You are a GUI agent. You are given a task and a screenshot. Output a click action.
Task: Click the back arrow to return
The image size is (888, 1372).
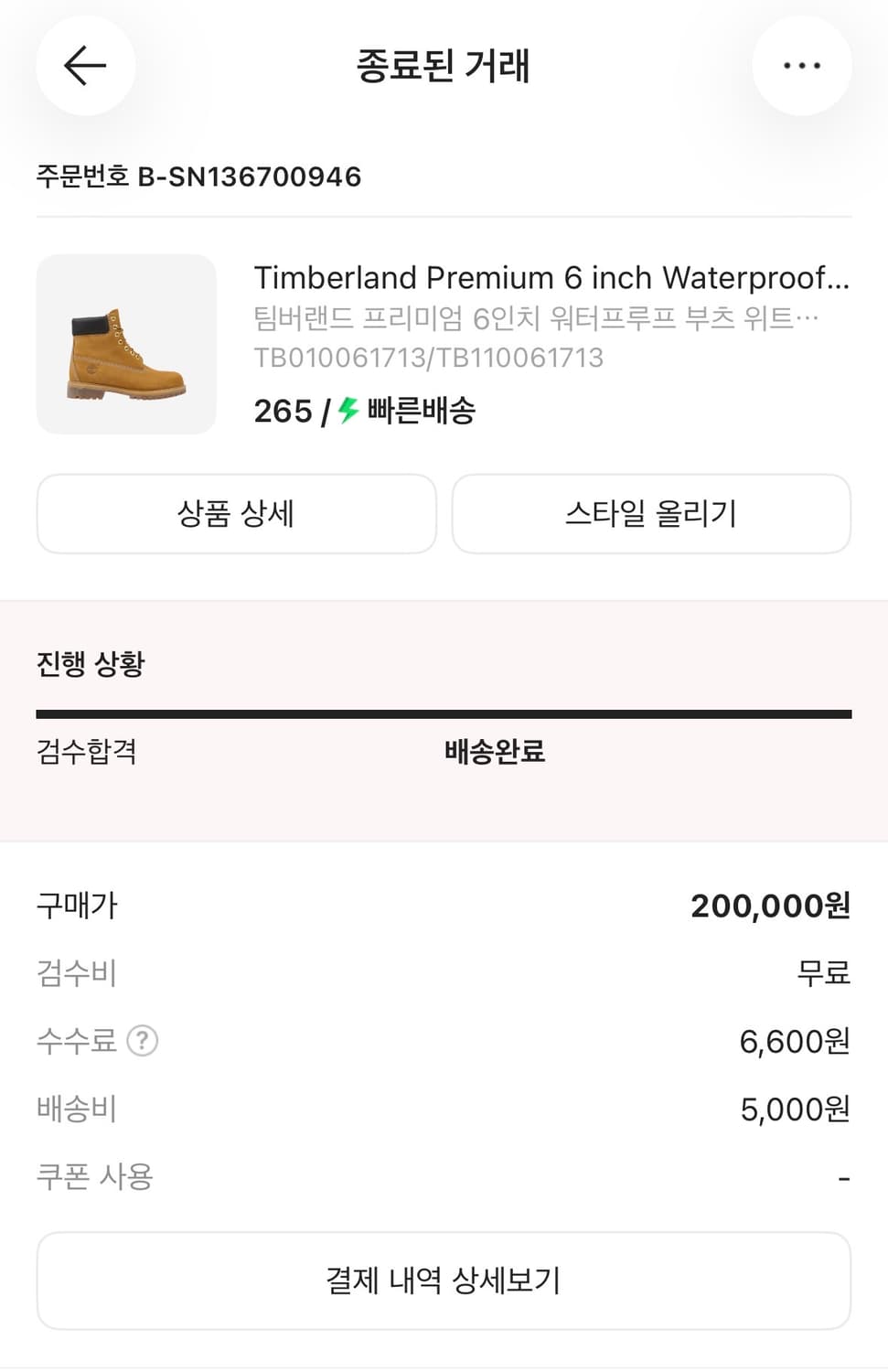tap(85, 66)
